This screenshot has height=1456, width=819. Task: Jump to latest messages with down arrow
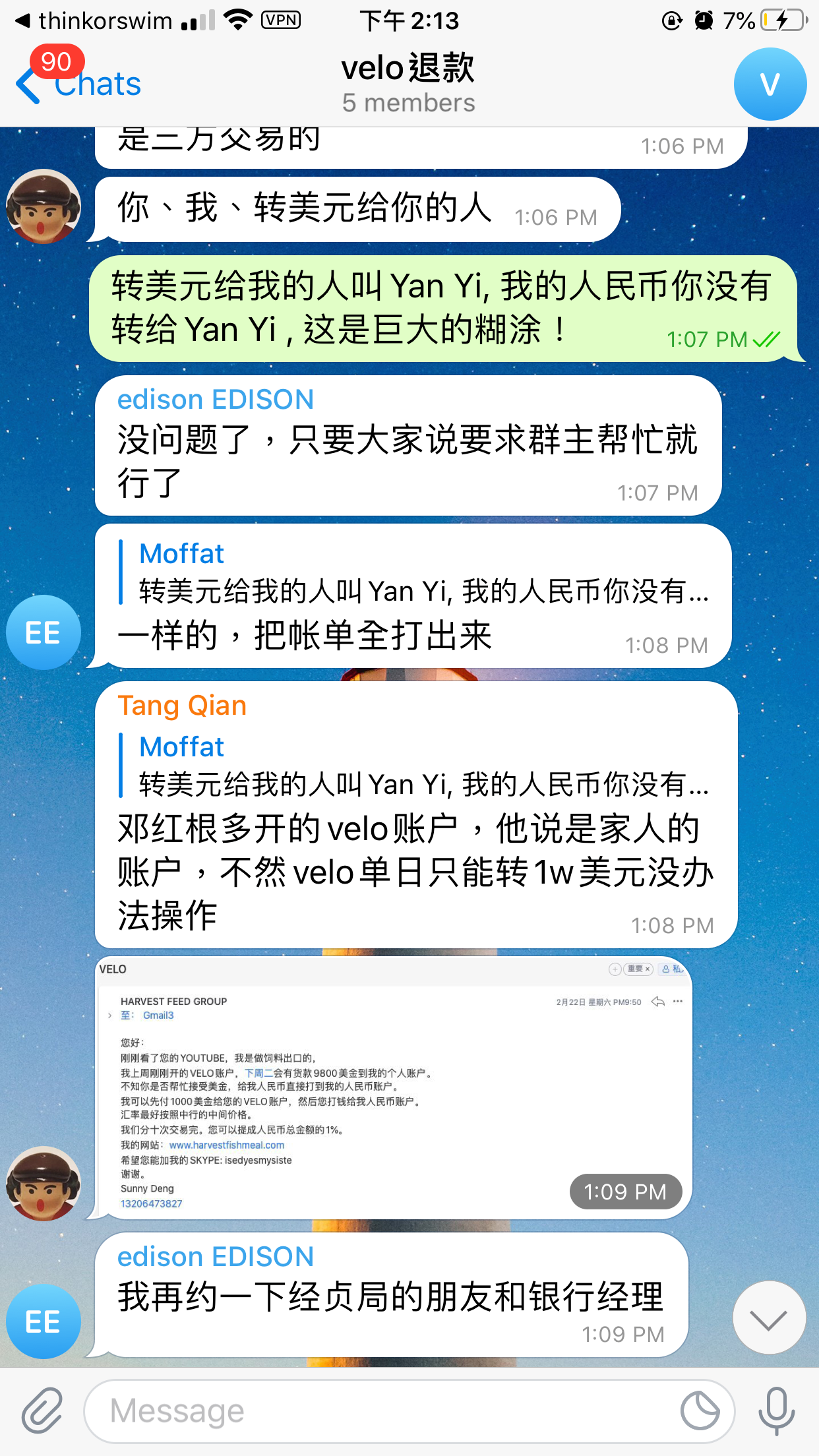(769, 1318)
